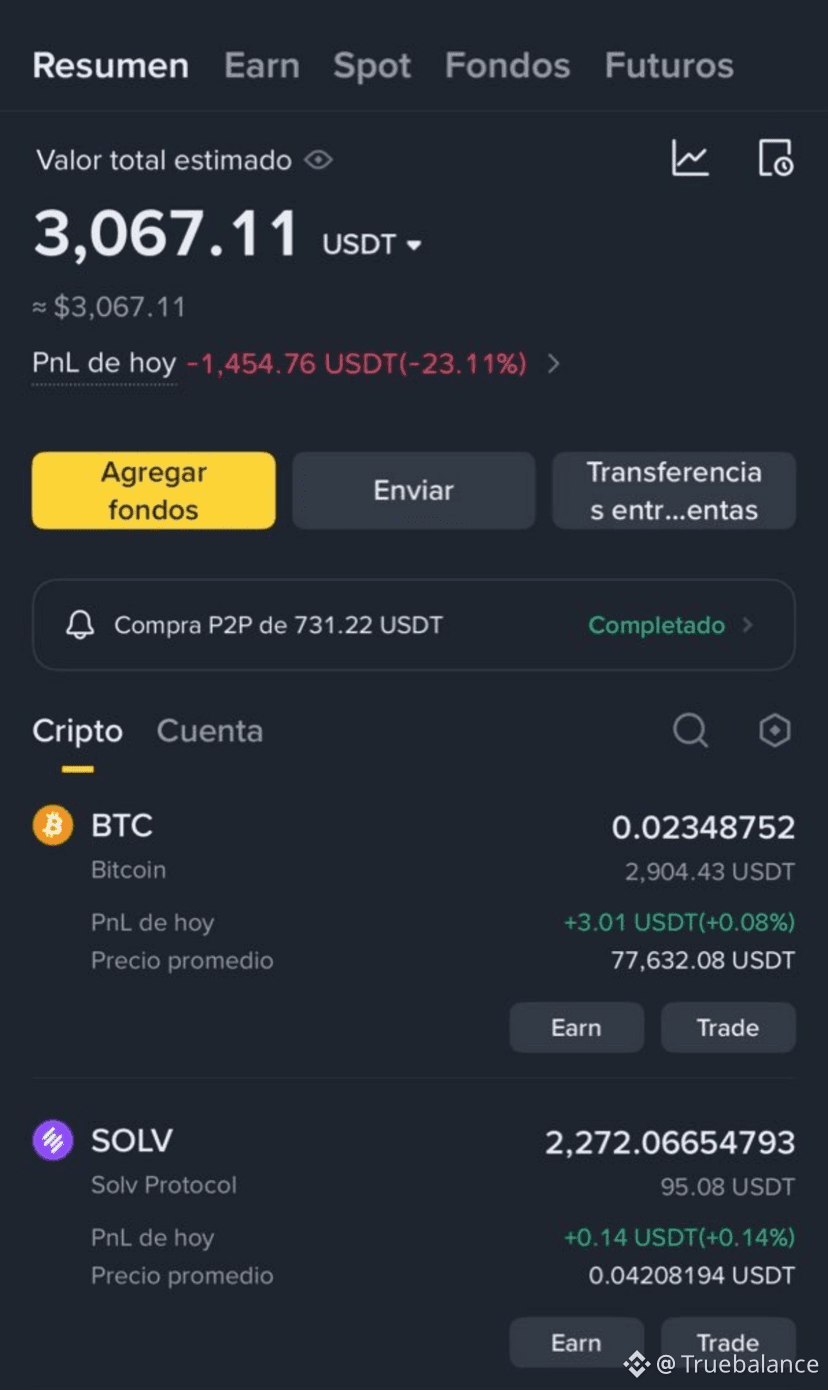This screenshot has height=1390, width=828.
Task: Open the USDT currency selector
Action: pos(371,243)
